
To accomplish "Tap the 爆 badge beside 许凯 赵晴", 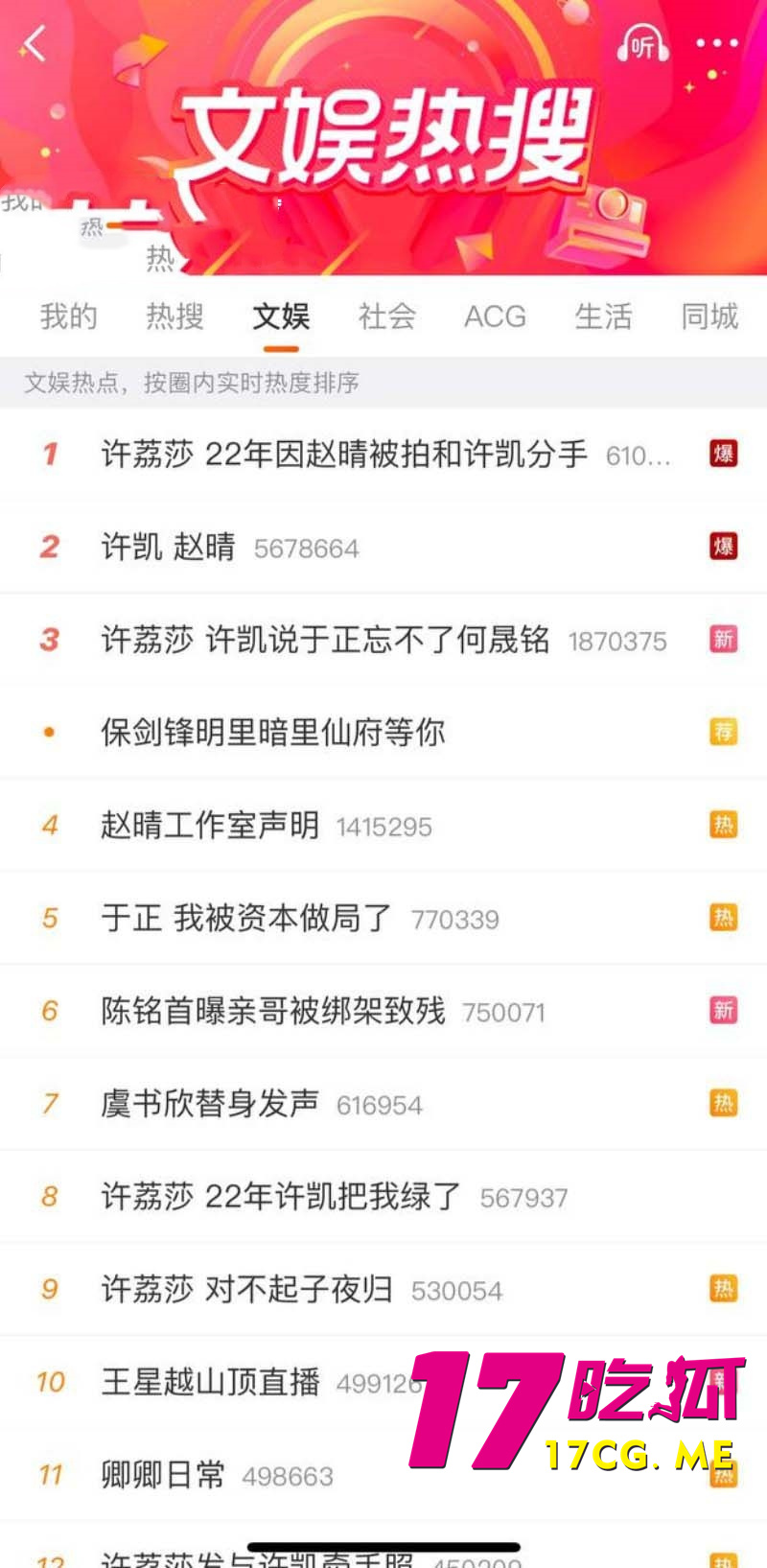I will [x=722, y=547].
